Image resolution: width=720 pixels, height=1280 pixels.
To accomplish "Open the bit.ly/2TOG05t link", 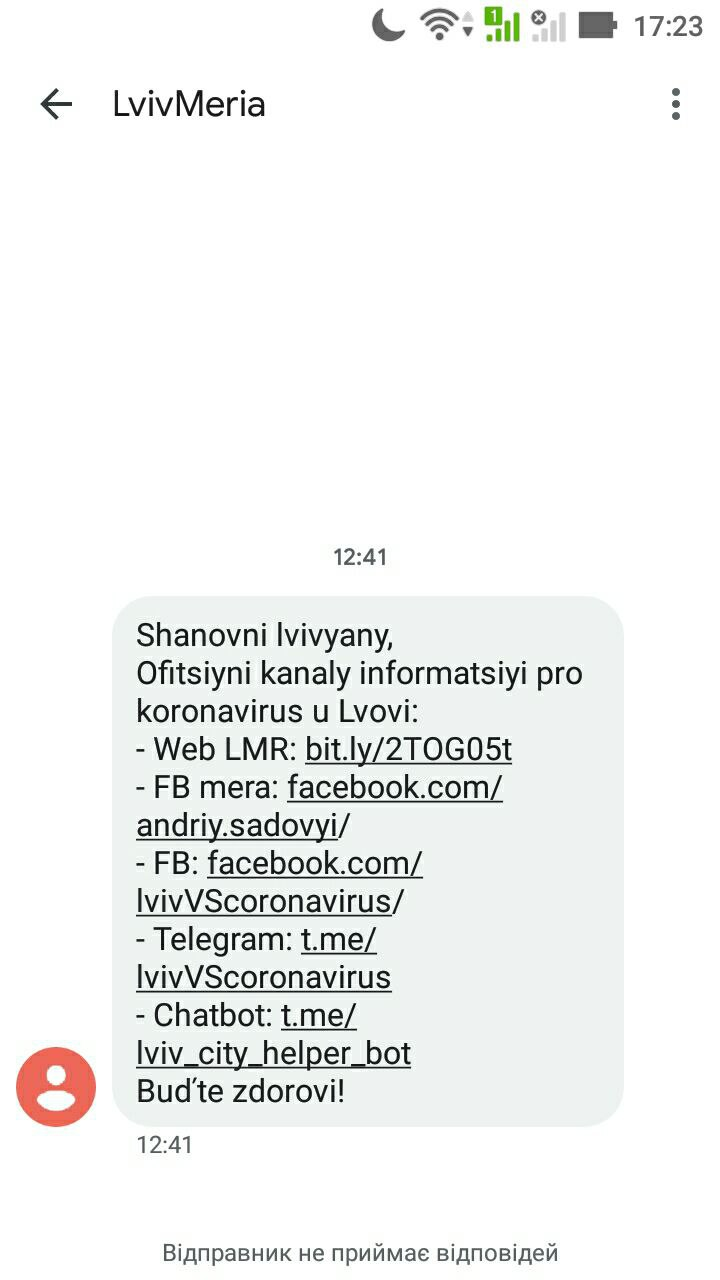I will pyautogui.click(x=408, y=749).
